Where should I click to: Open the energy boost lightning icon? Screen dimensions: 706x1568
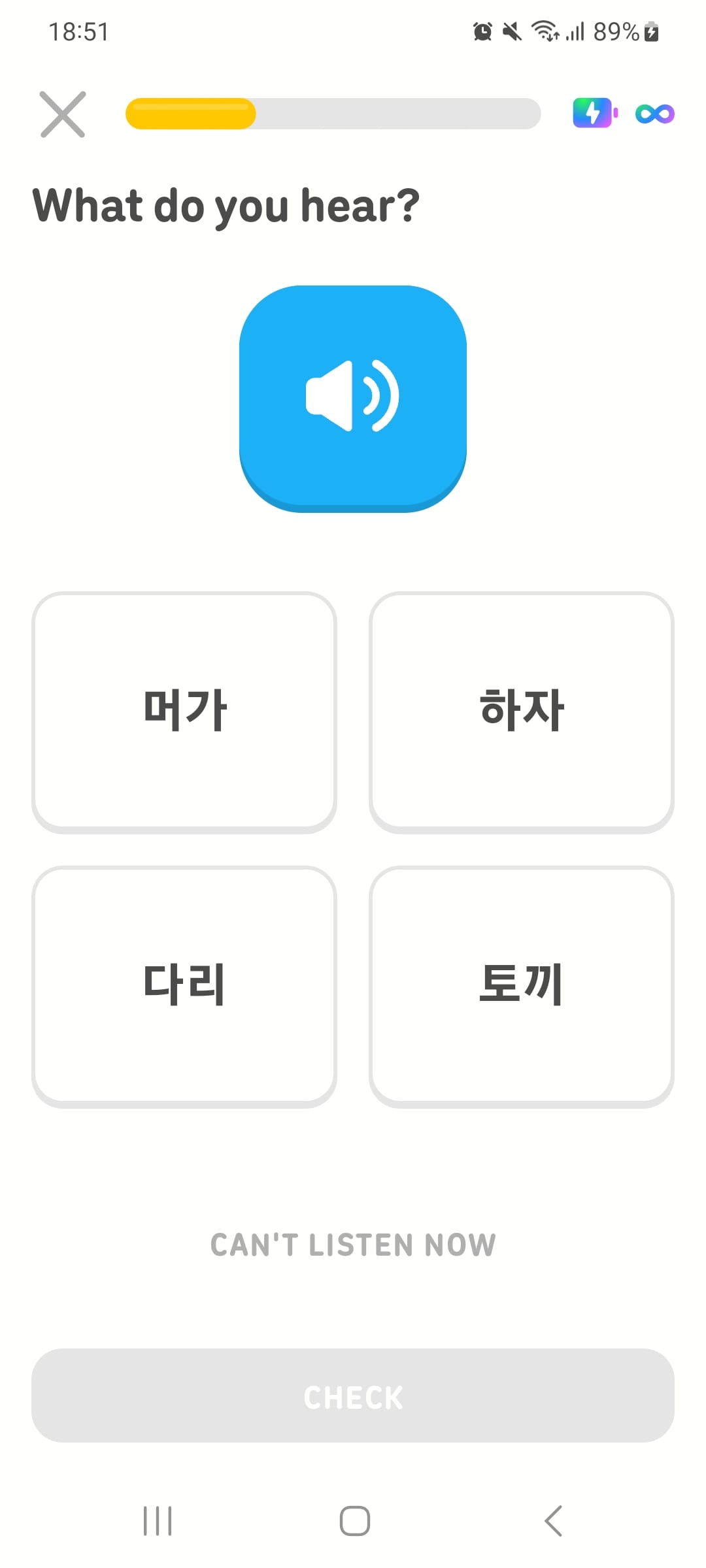tap(592, 113)
